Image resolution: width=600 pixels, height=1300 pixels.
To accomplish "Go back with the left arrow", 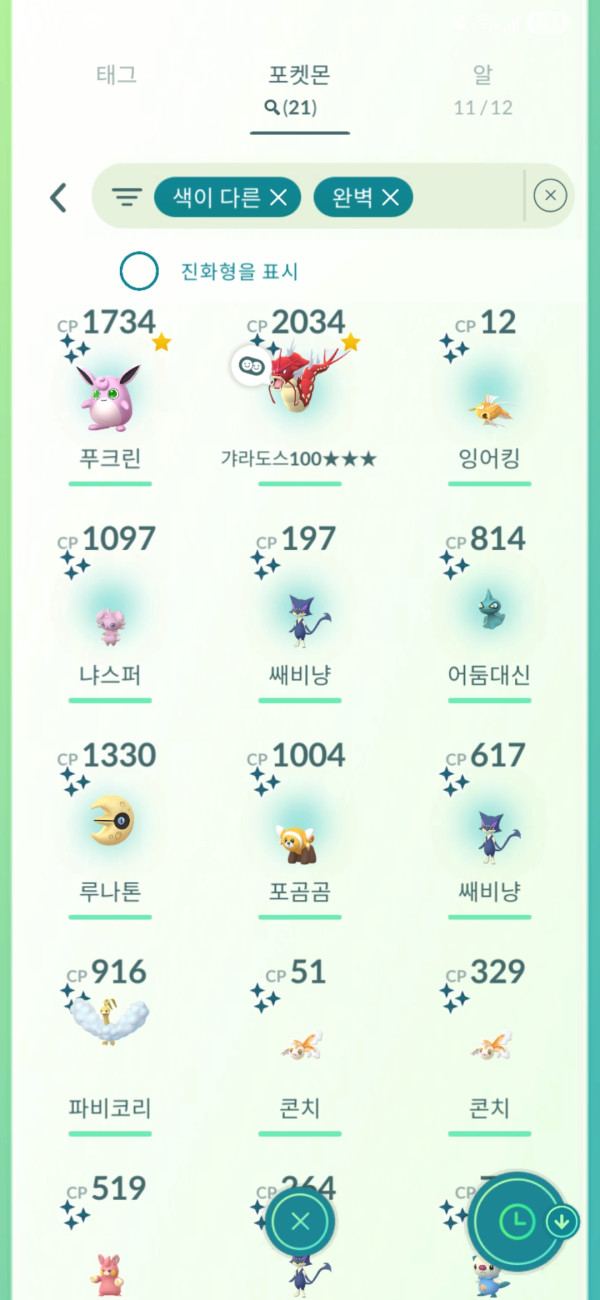I will 58,197.
